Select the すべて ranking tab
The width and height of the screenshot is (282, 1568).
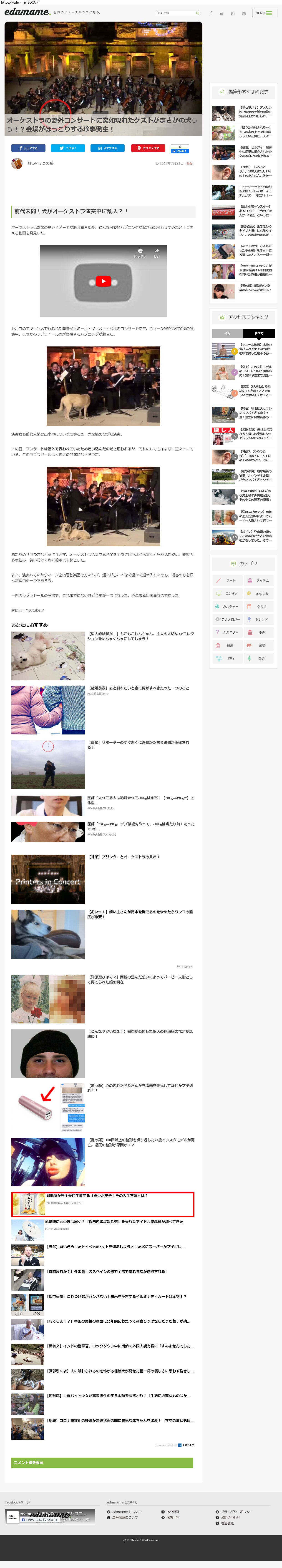point(259,333)
